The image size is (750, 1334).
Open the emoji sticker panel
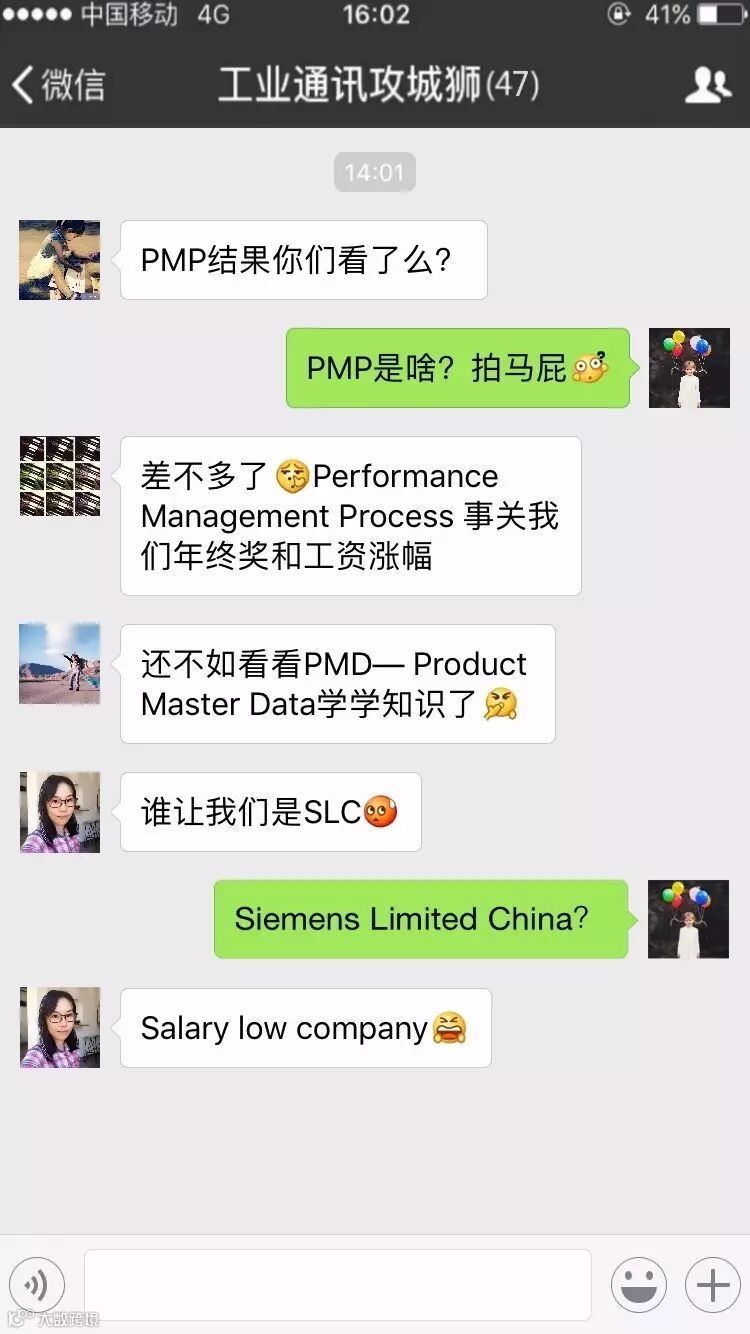[x=639, y=1284]
